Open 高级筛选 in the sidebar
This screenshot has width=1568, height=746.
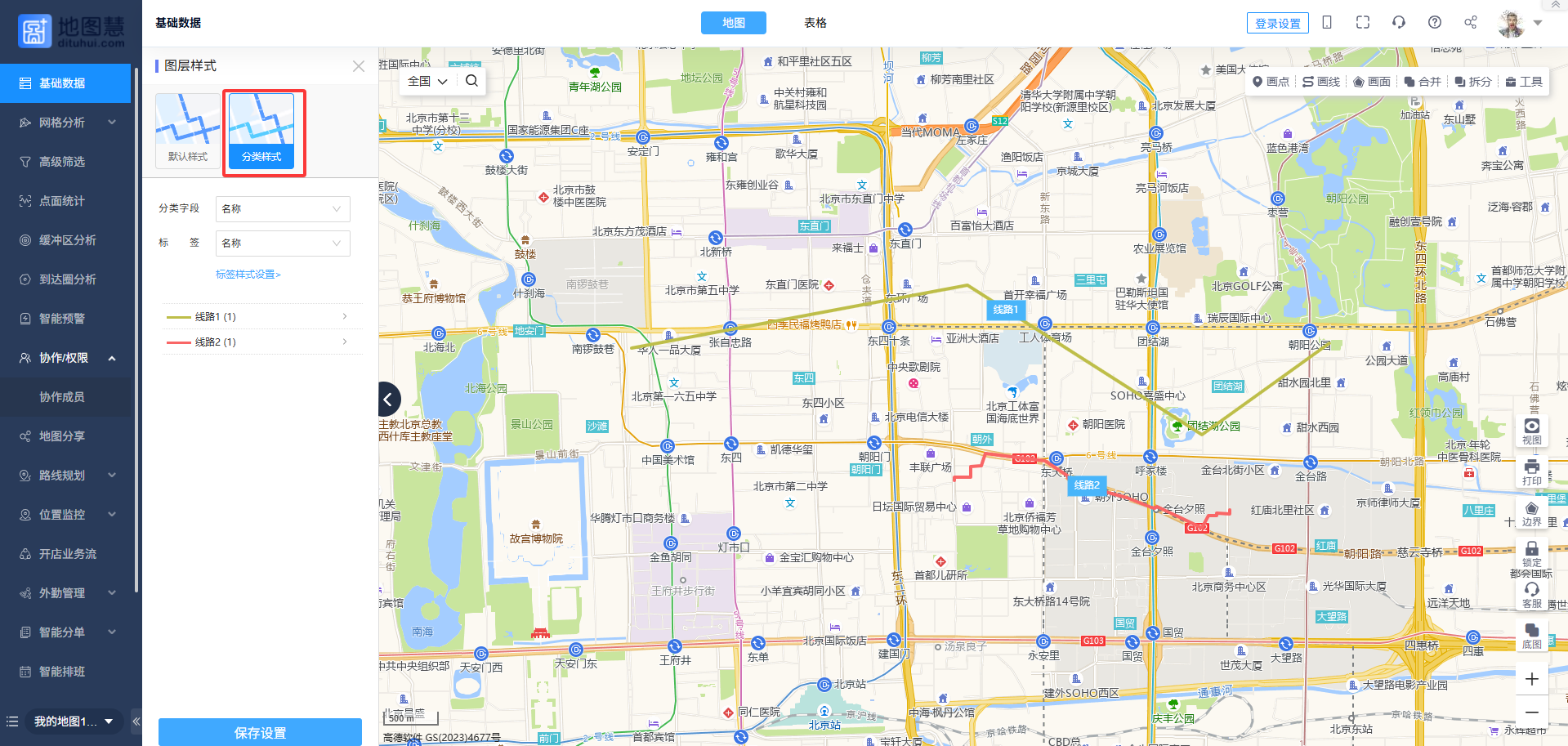(x=62, y=162)
